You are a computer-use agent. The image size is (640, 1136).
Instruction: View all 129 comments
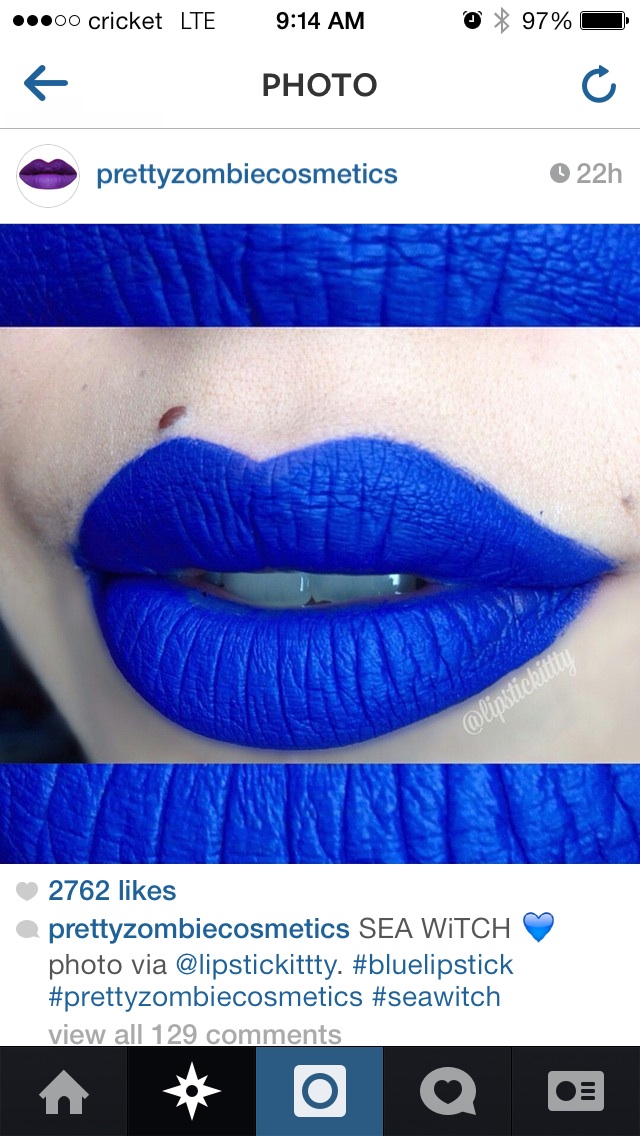[195, 1033]
